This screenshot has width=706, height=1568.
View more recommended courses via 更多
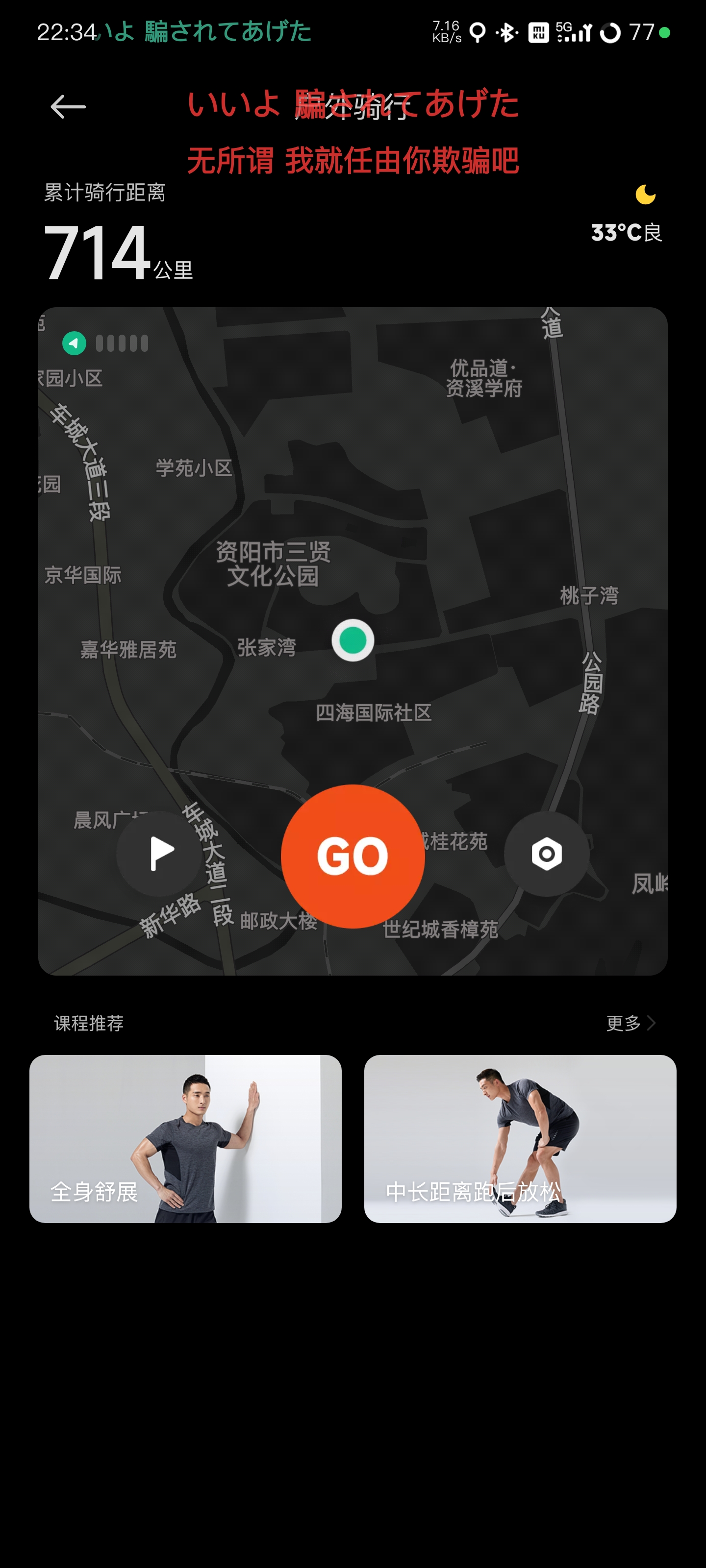tap(630, 1023)
